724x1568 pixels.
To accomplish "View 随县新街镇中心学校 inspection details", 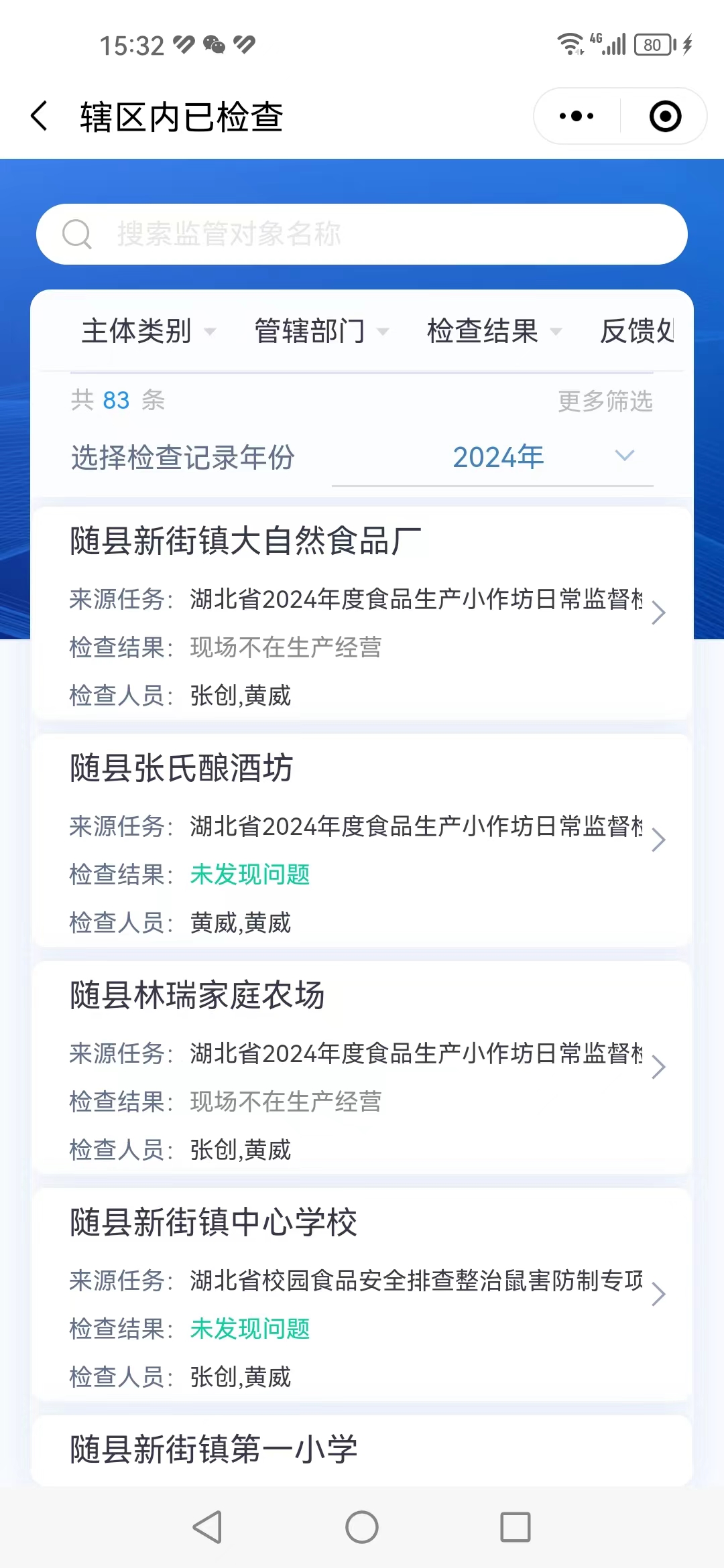I will pos(362,1295).
